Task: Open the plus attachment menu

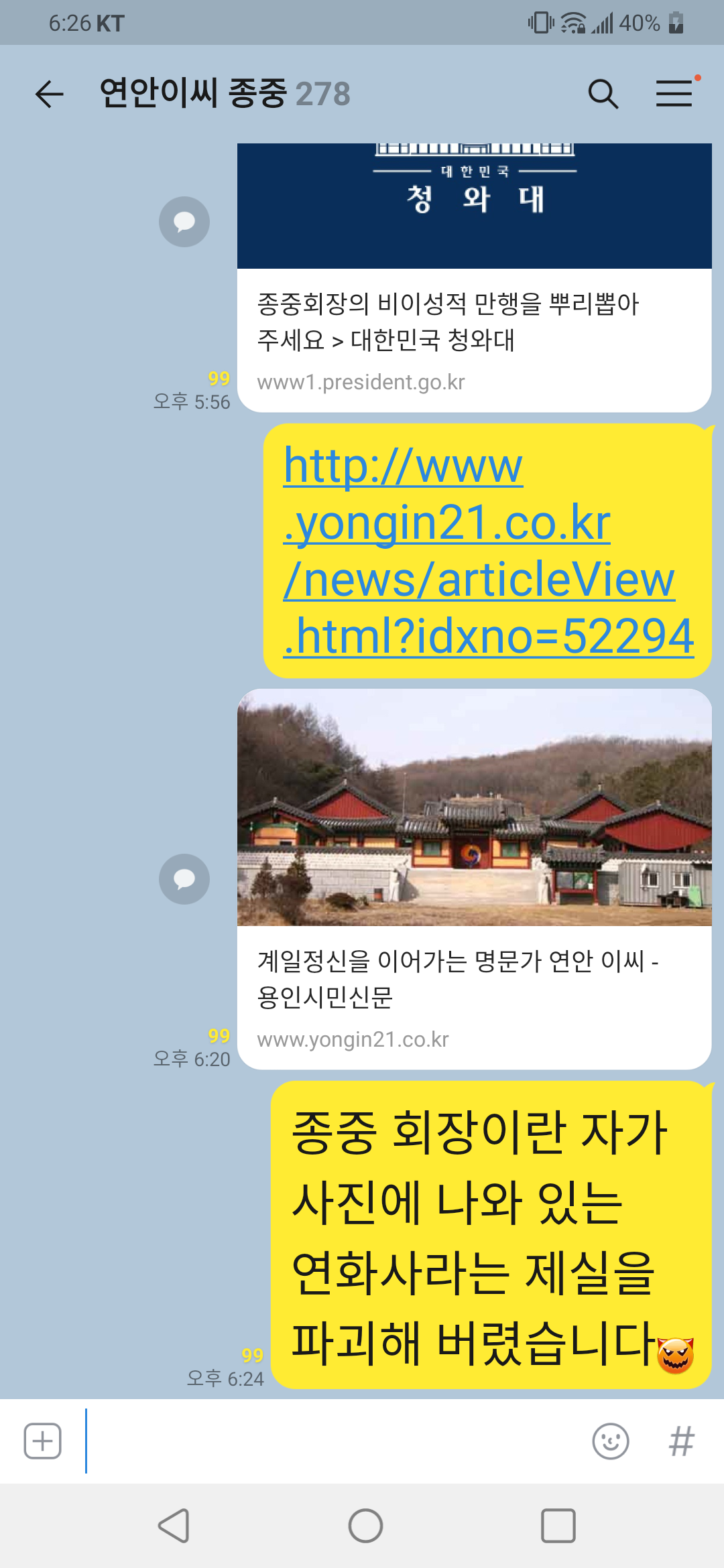Action: tap(43, 1441)
